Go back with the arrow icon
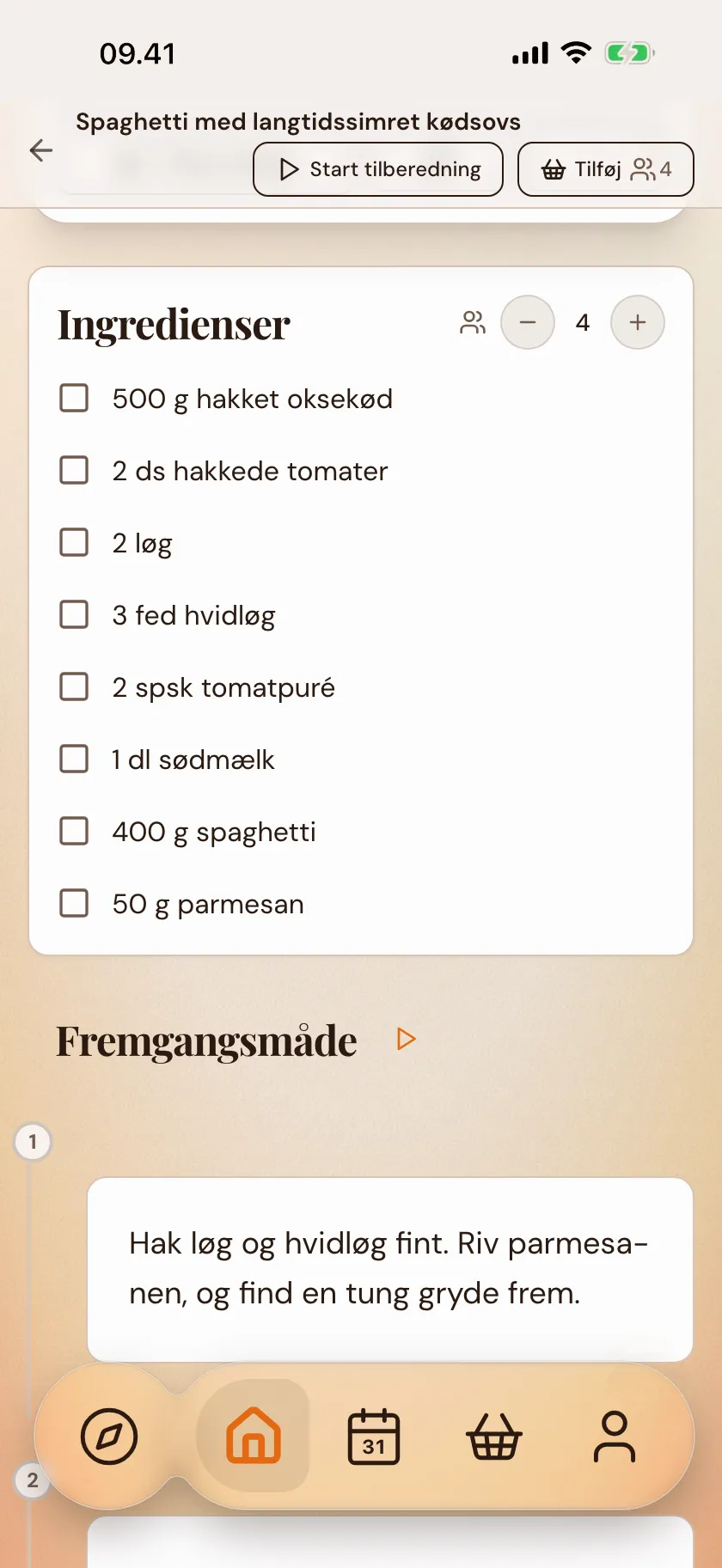The width and height of the screenshot is (722, 1568). pos(41,150)
